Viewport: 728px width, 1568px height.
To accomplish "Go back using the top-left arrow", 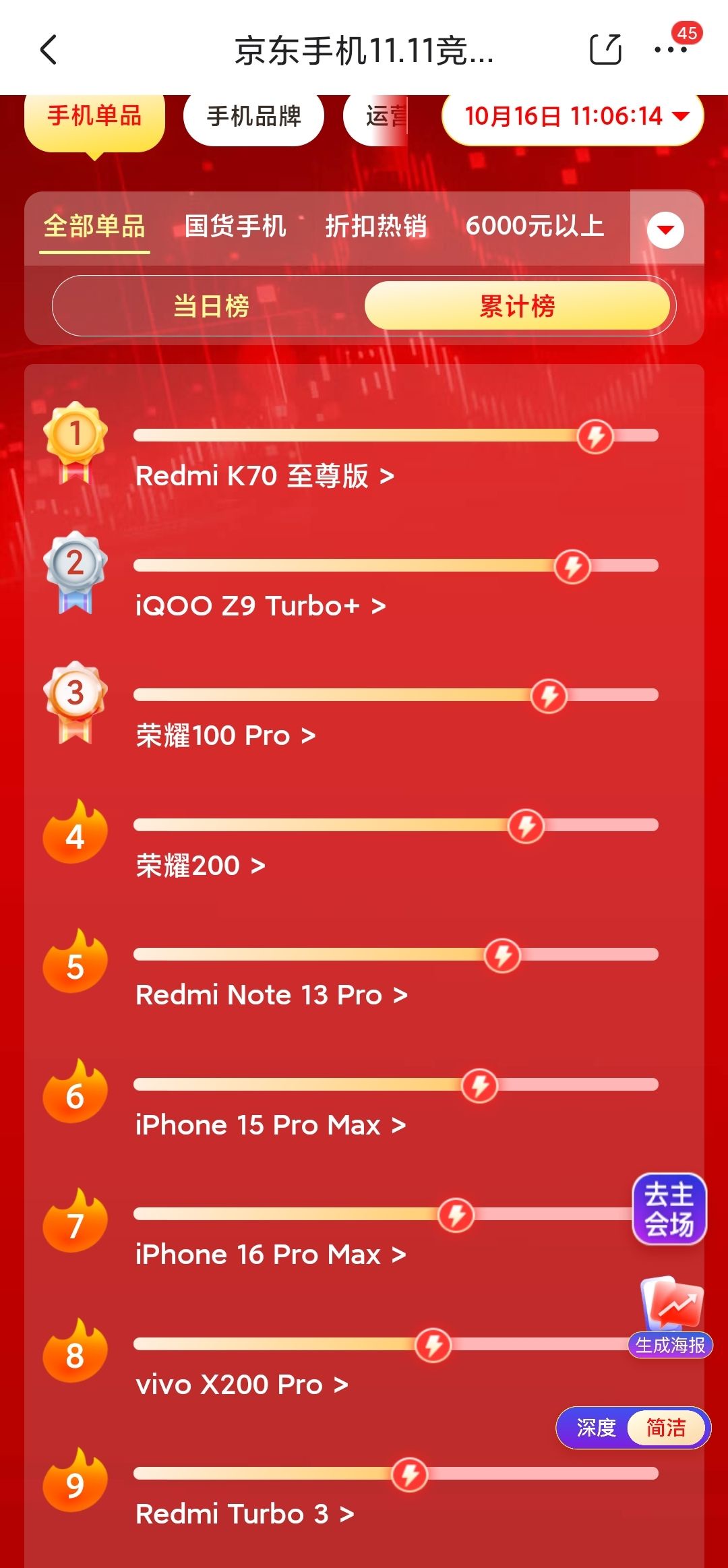I will pos(49,50).
